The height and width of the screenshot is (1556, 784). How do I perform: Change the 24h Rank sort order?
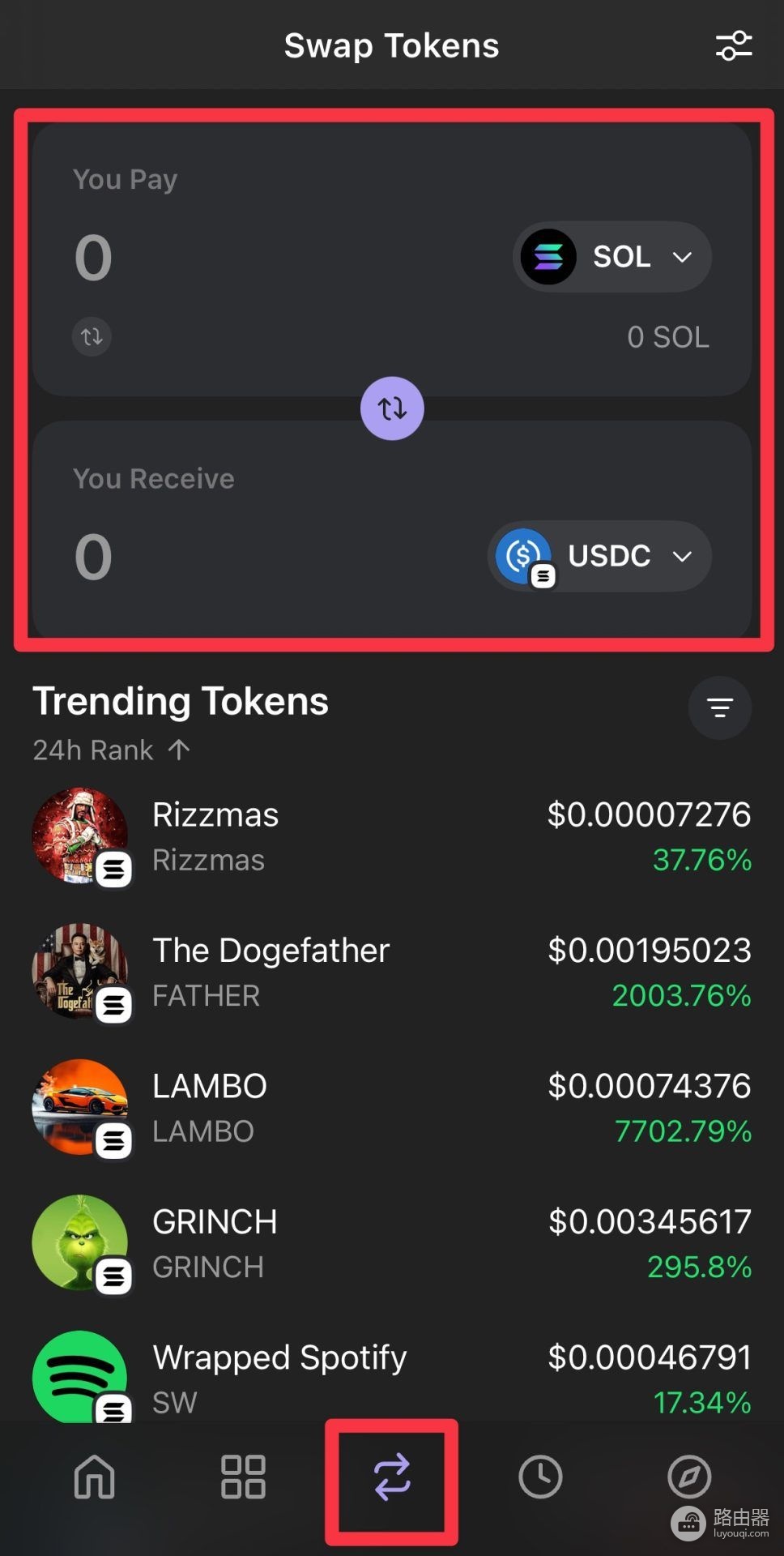click(x=111, y=750)
